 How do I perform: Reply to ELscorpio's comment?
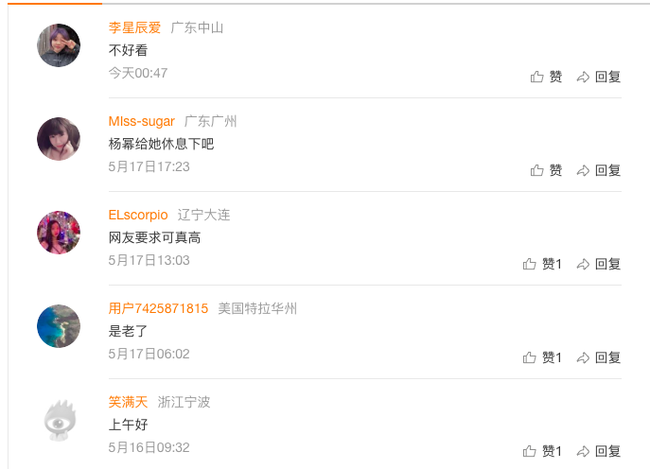click(x=599, y=264)
